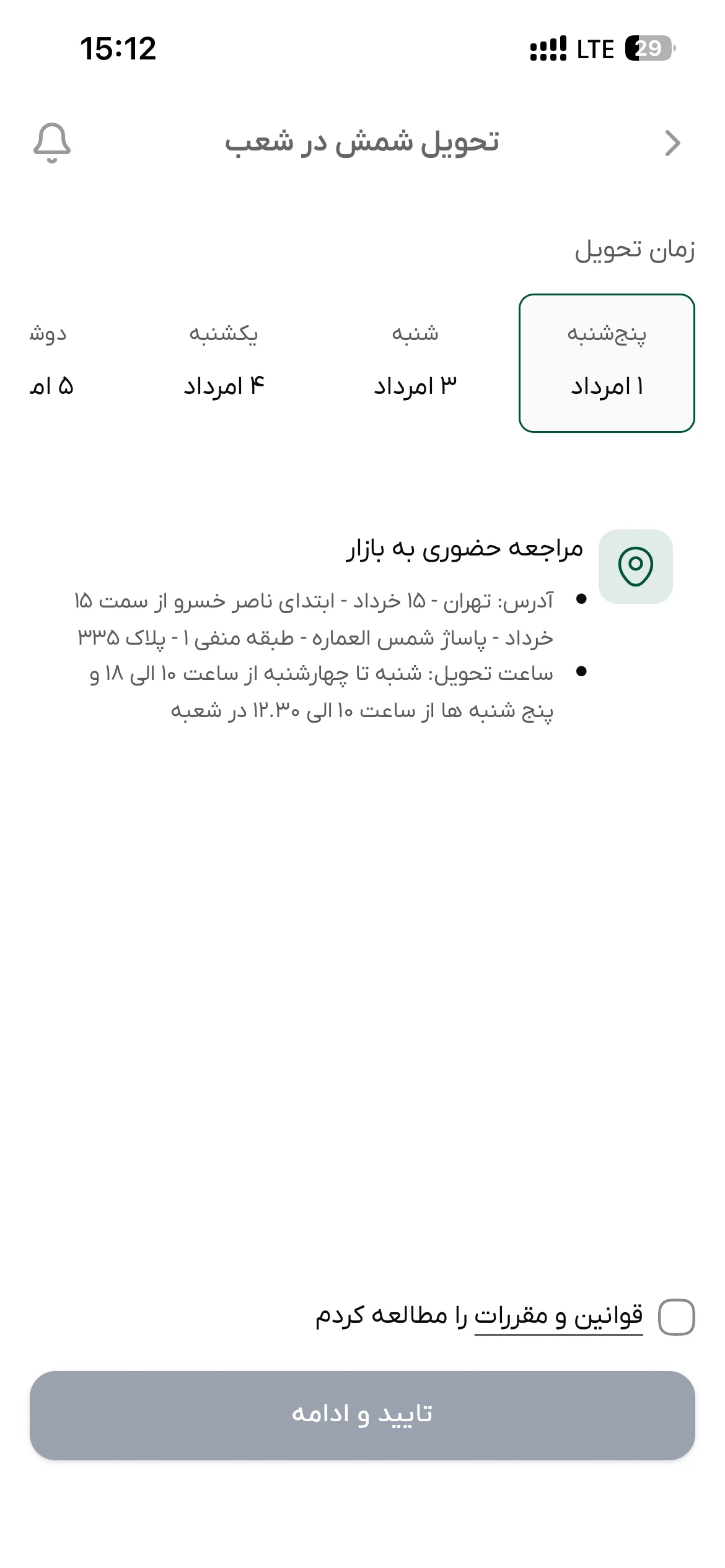This screenshot has height=1568, width=725.
Task: Choose Saturday 3 Mordad as delivery date
Action: click(x=415, y=363)
